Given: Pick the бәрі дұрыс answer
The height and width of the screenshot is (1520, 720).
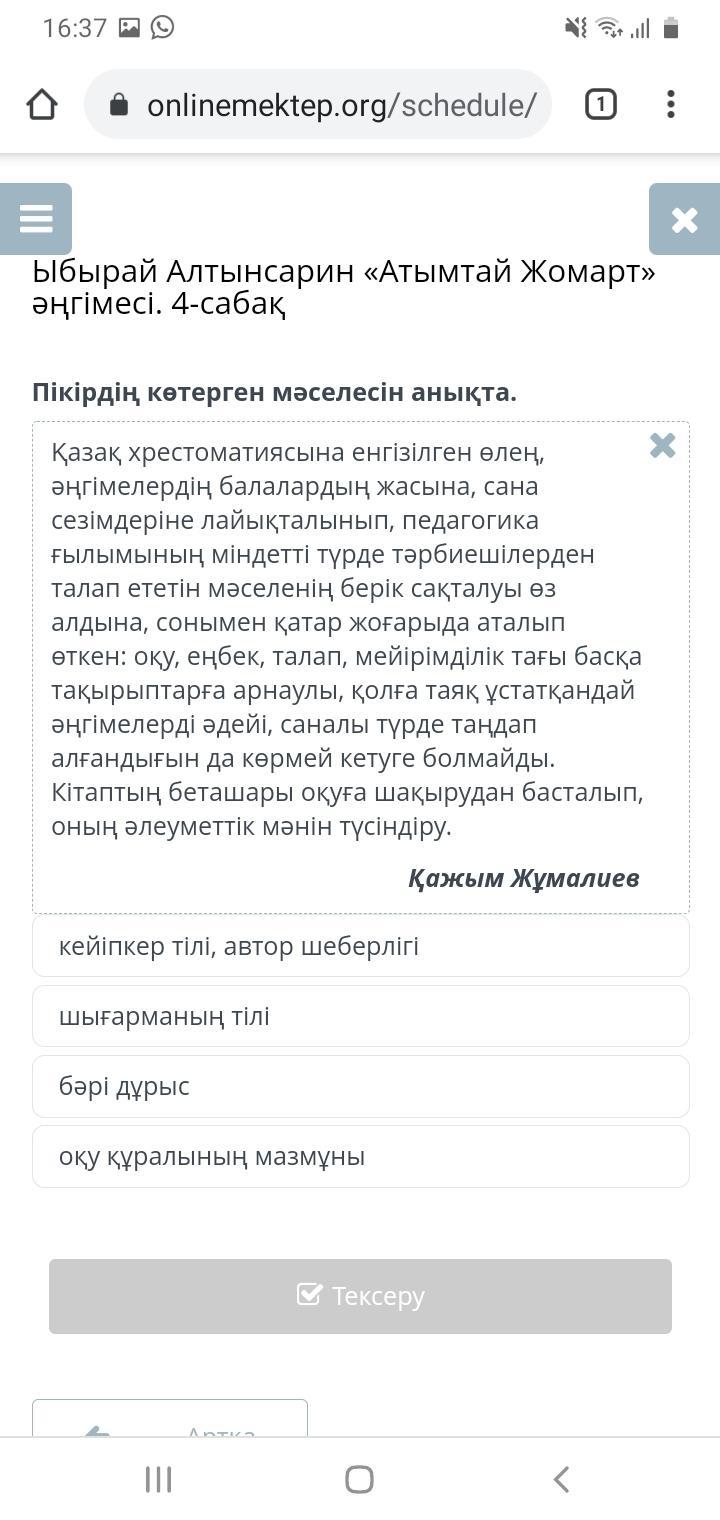Looking at the screenshot, I should pos(361,1086).
